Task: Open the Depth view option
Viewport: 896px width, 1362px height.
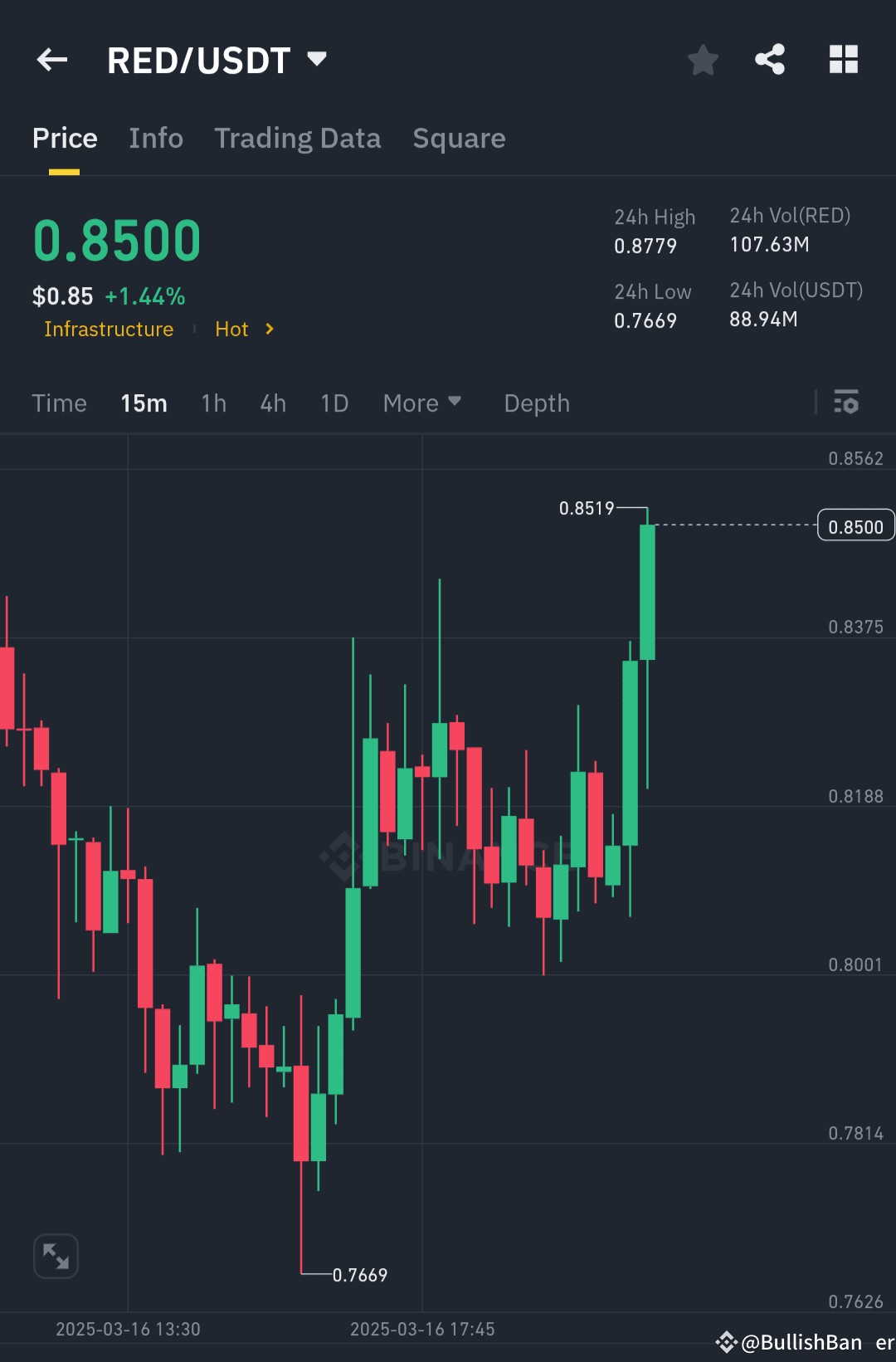Action: click(x=536, y=403)
